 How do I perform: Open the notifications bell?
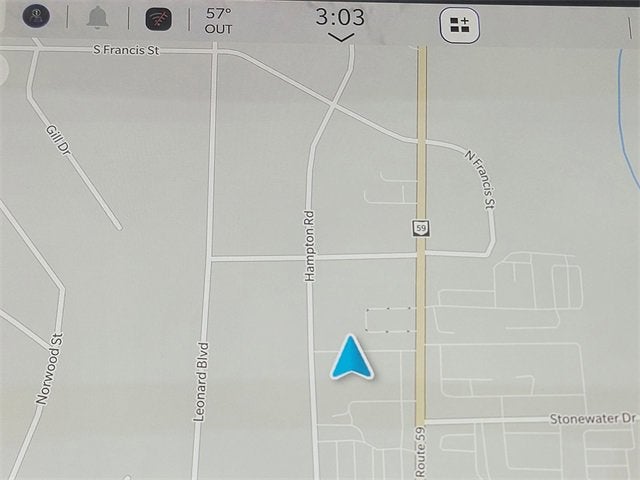coord(97,18)
